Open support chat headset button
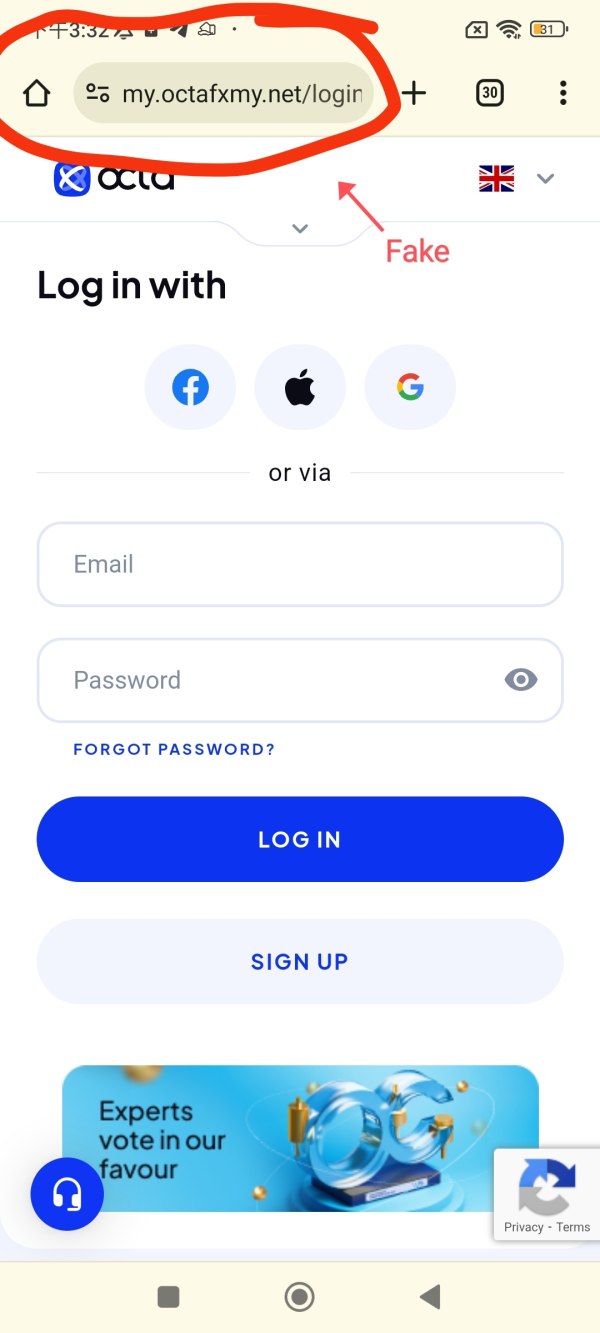This screenshot has height=1333, width=600. click(67, 1193)
